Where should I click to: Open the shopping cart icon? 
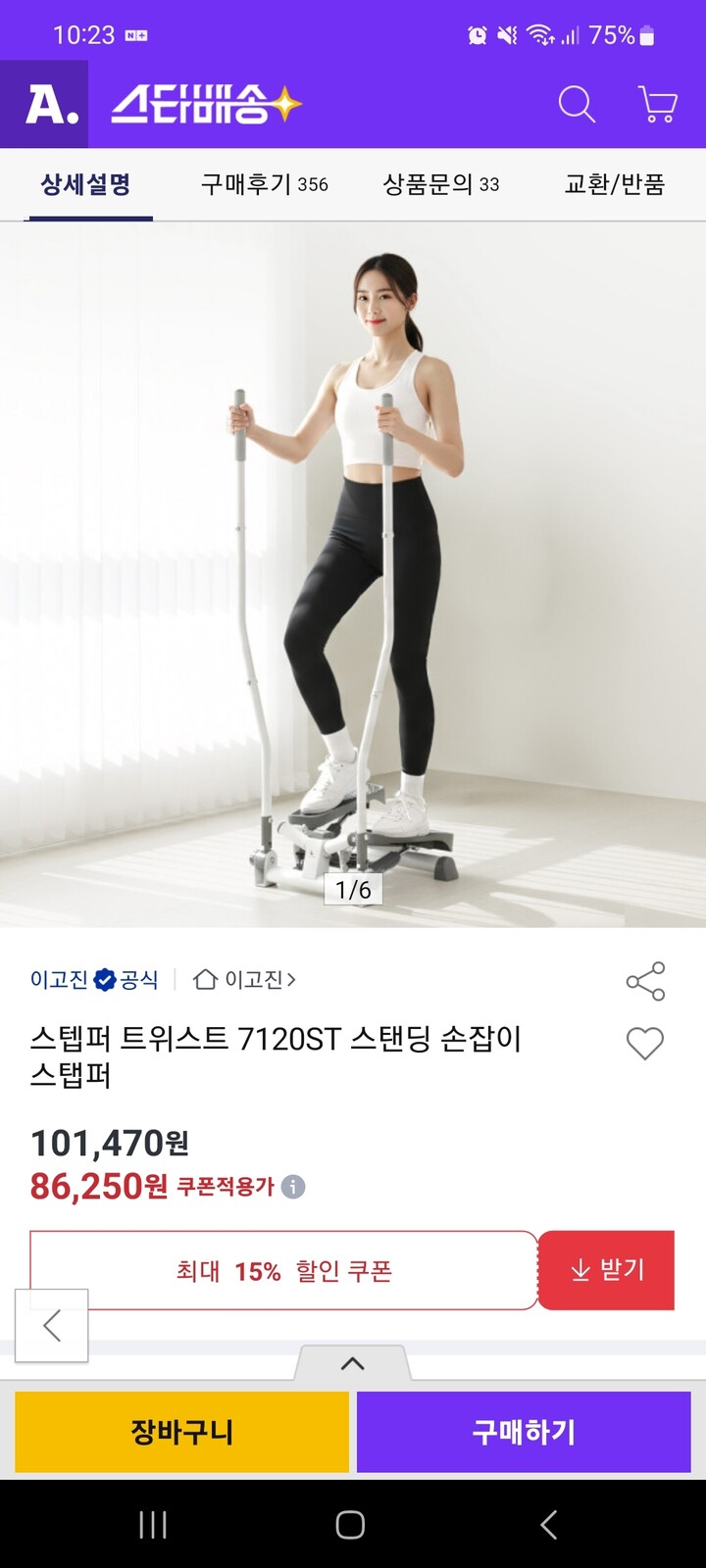[x=657, y=104]
